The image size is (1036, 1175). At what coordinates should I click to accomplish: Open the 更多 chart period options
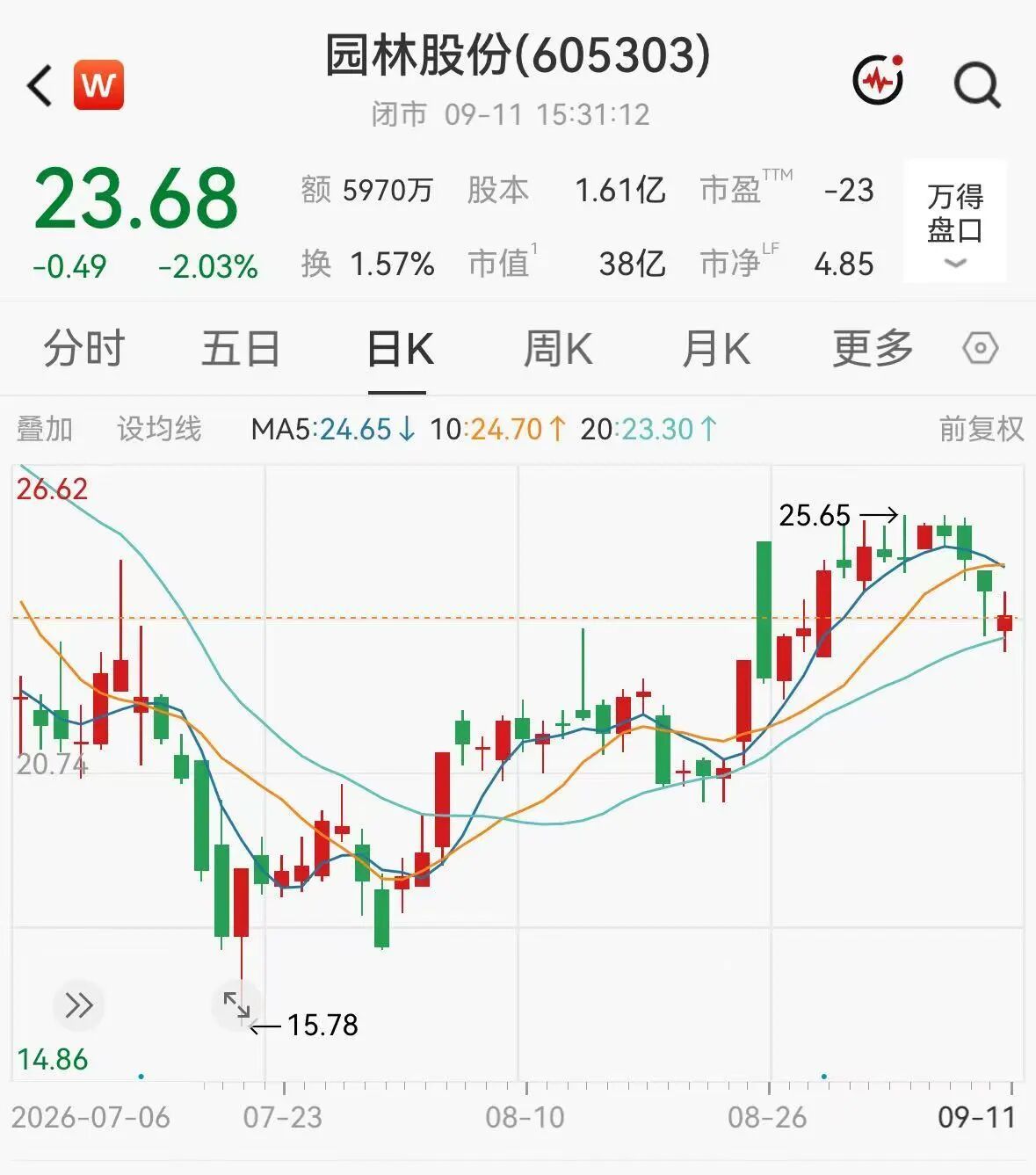(x=873, y=349)
